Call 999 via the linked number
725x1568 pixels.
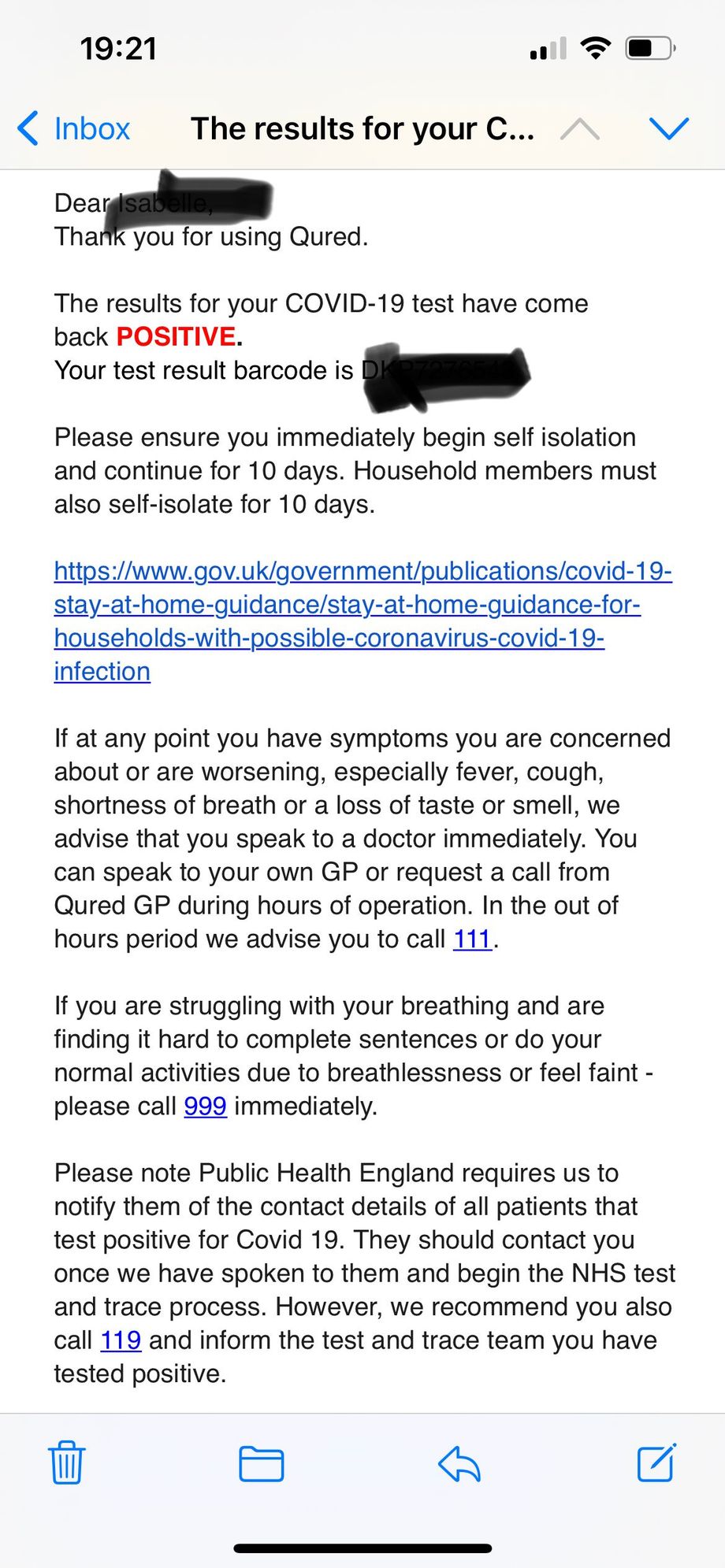point(205,1106)
